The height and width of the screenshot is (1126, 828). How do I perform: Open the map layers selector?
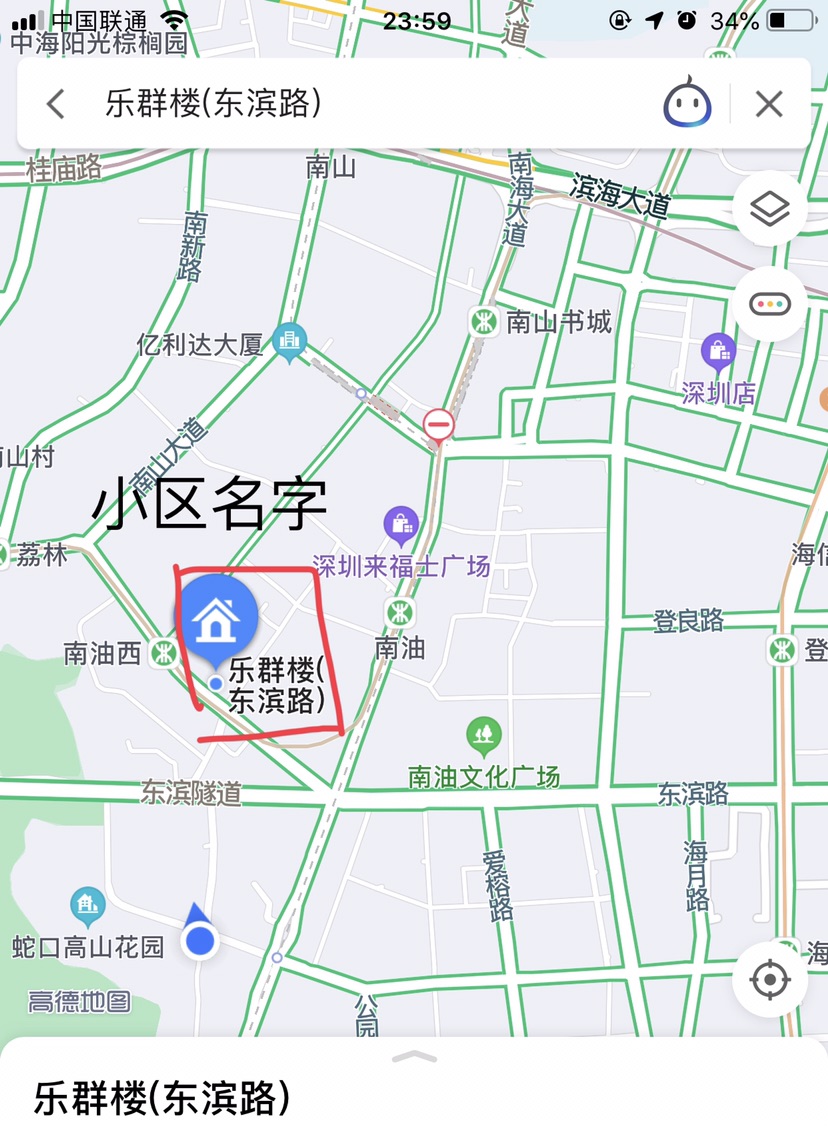coord(770,209)
